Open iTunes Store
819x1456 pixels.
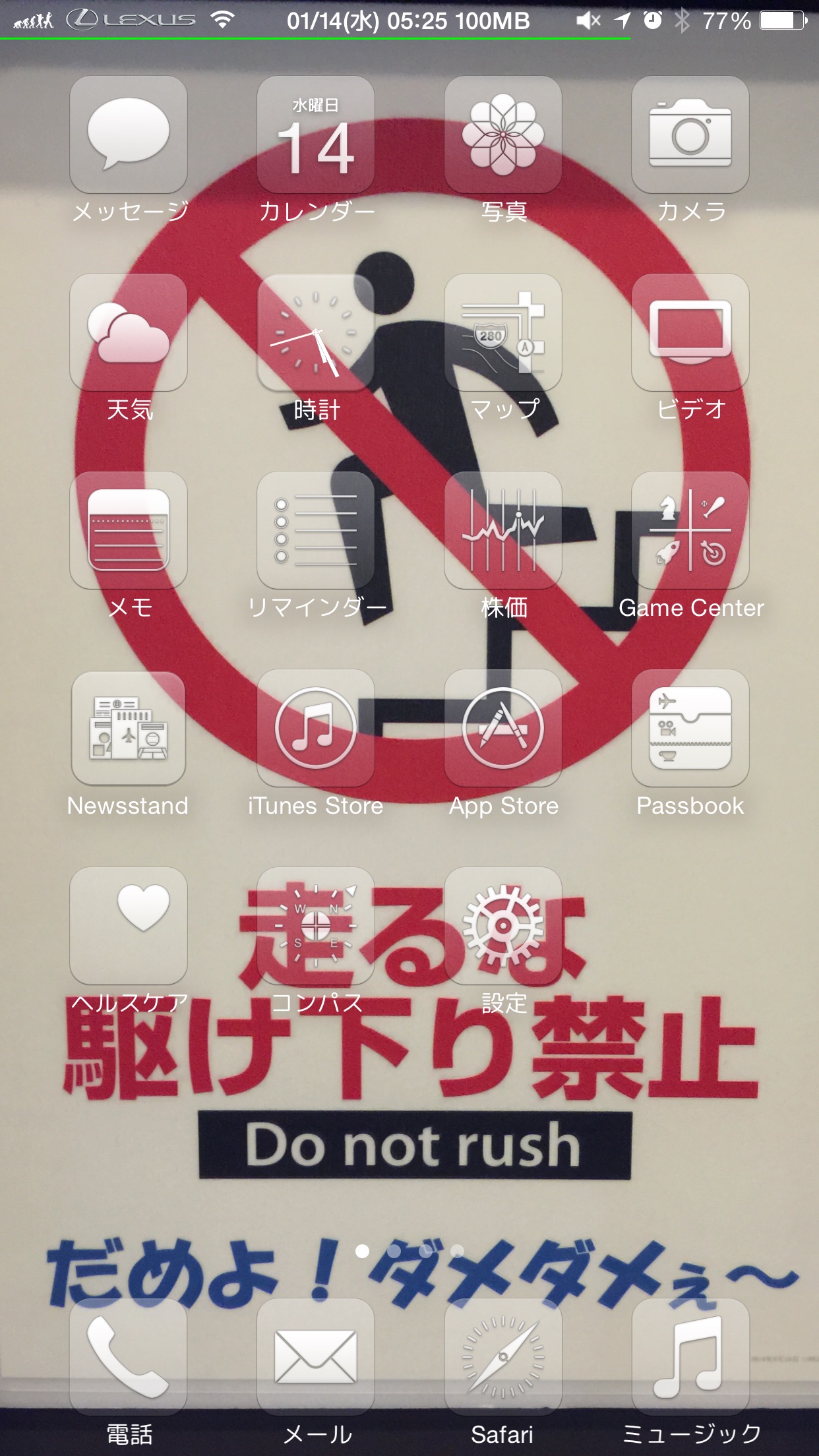click(316, 728)
